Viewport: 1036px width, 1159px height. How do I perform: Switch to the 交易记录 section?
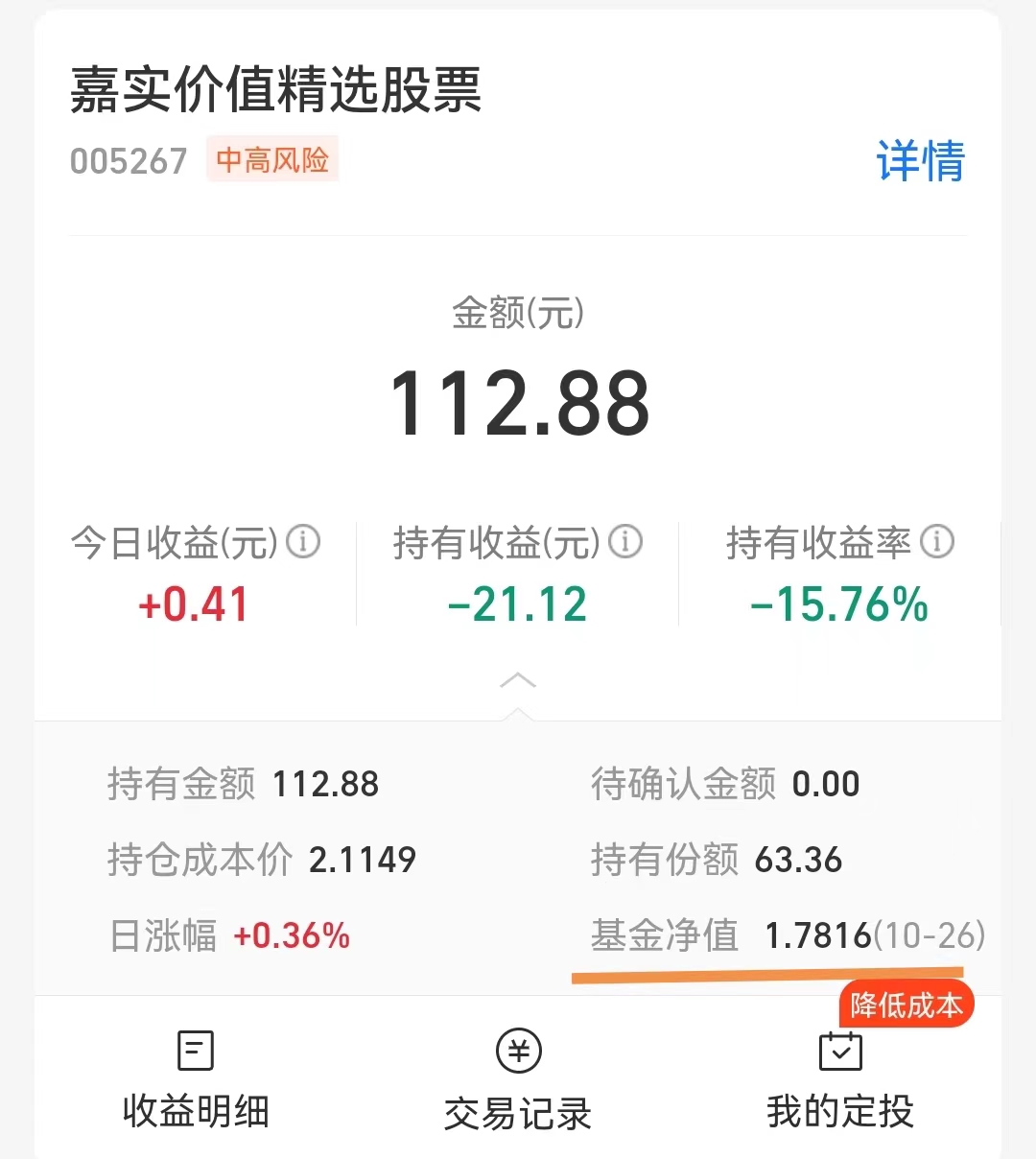tap(518, 1113)
